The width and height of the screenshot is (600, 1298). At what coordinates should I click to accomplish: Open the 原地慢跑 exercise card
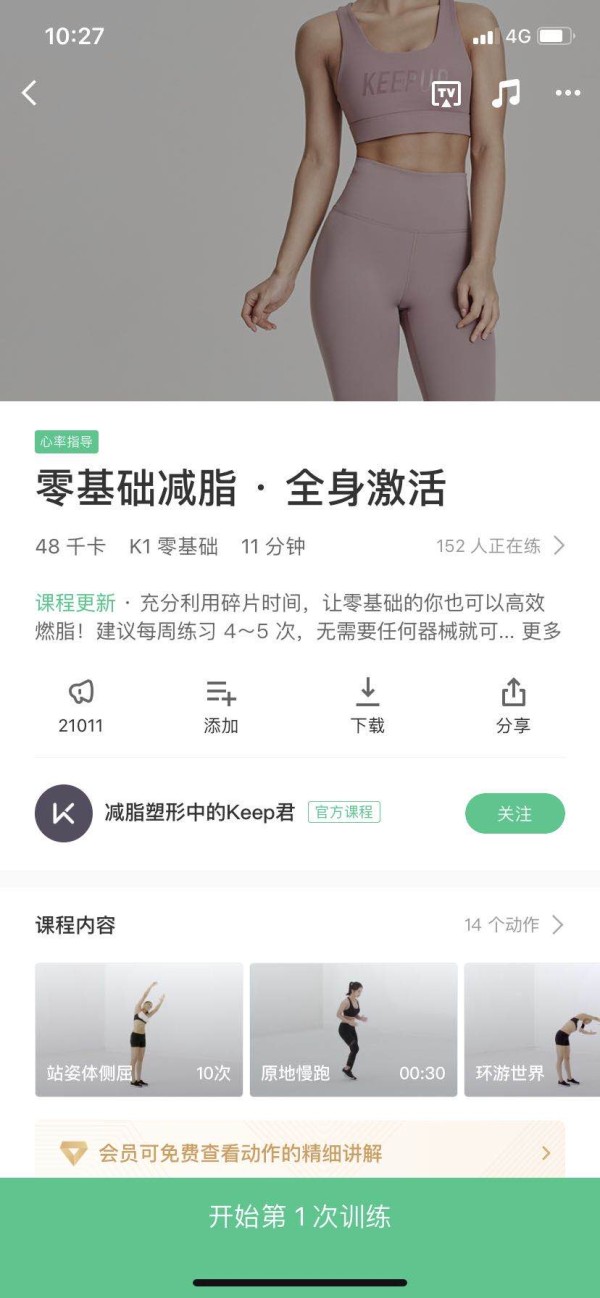click(353, 1030)
